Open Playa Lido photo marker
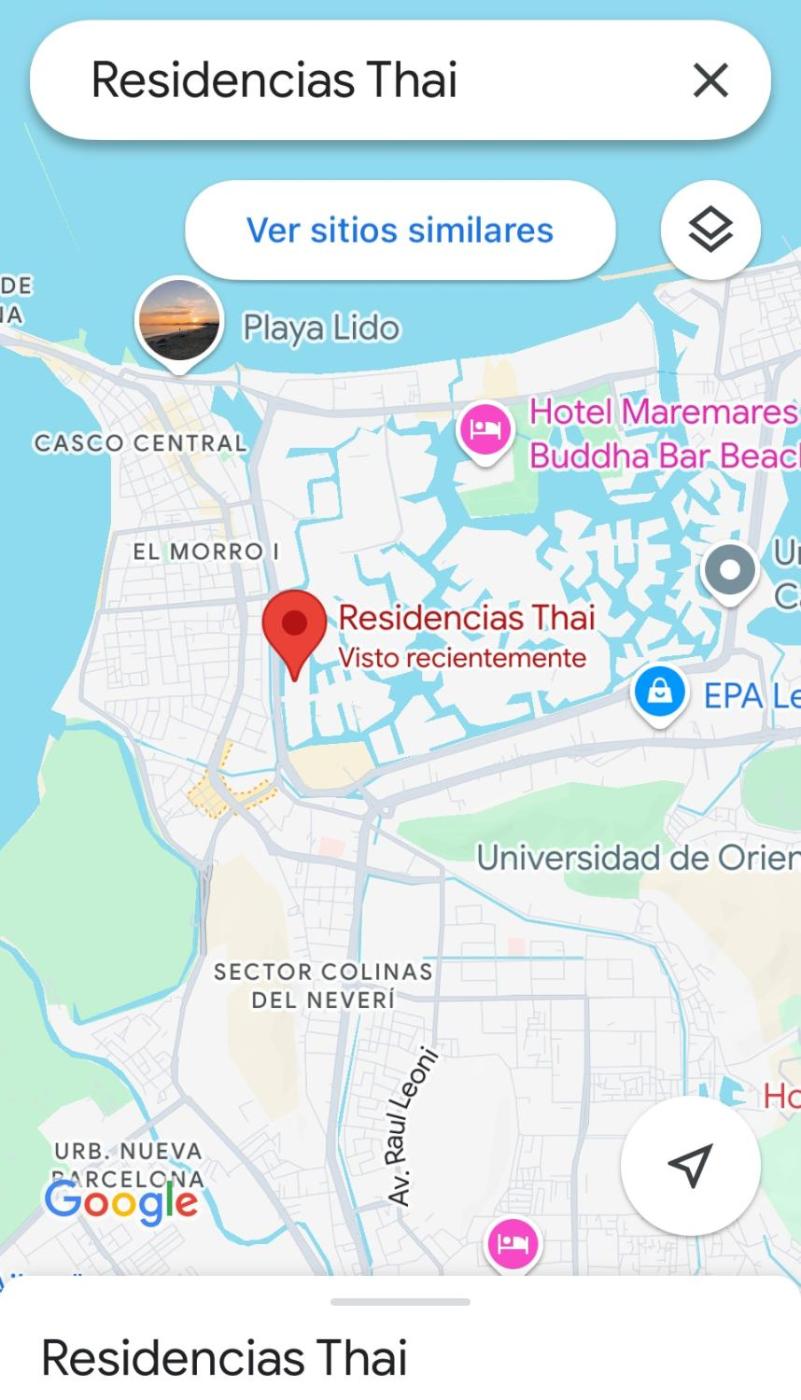801x1400 pixels. (x=178, y=321)
